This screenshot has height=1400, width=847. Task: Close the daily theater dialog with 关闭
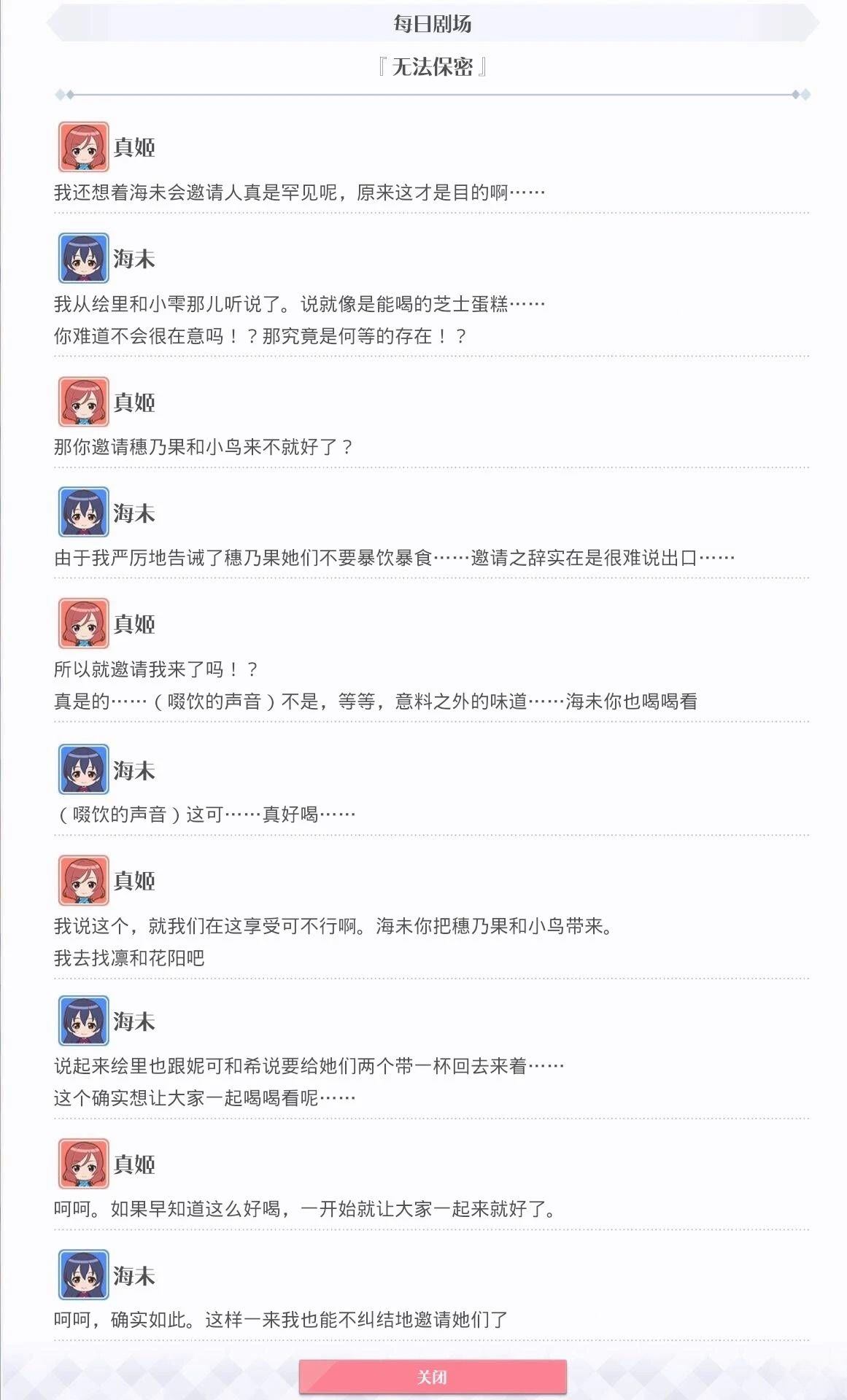[433, 1377]
